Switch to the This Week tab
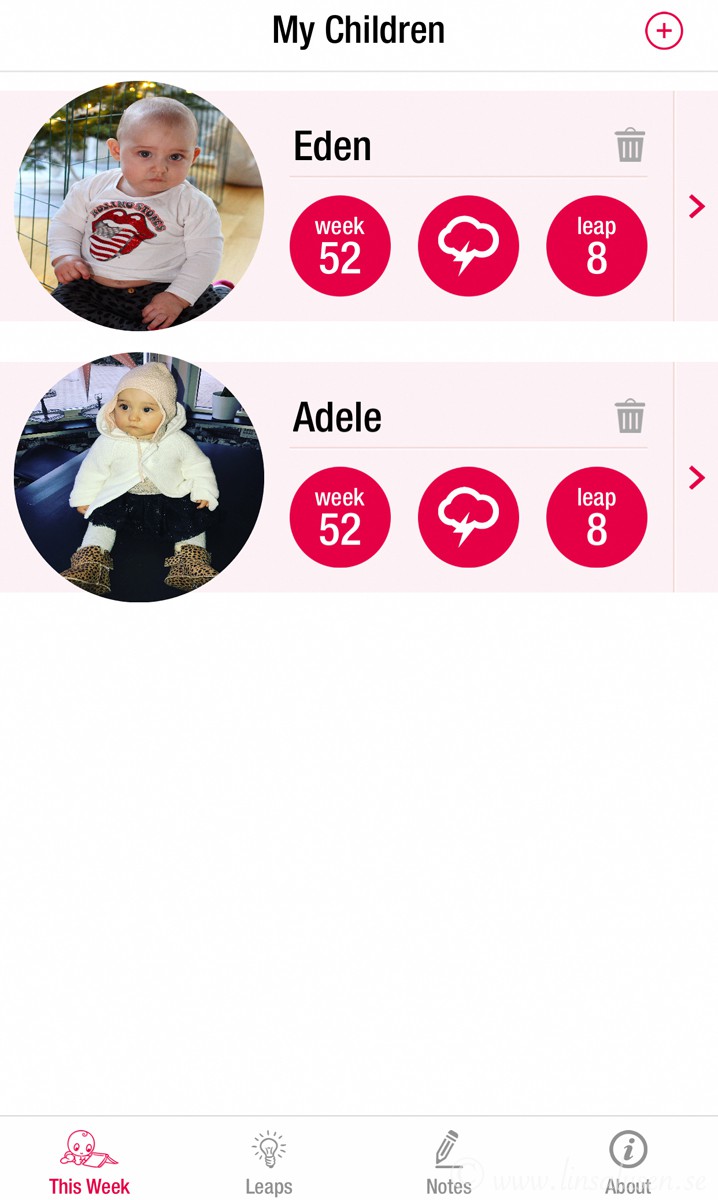 (x=89, y=1162)
